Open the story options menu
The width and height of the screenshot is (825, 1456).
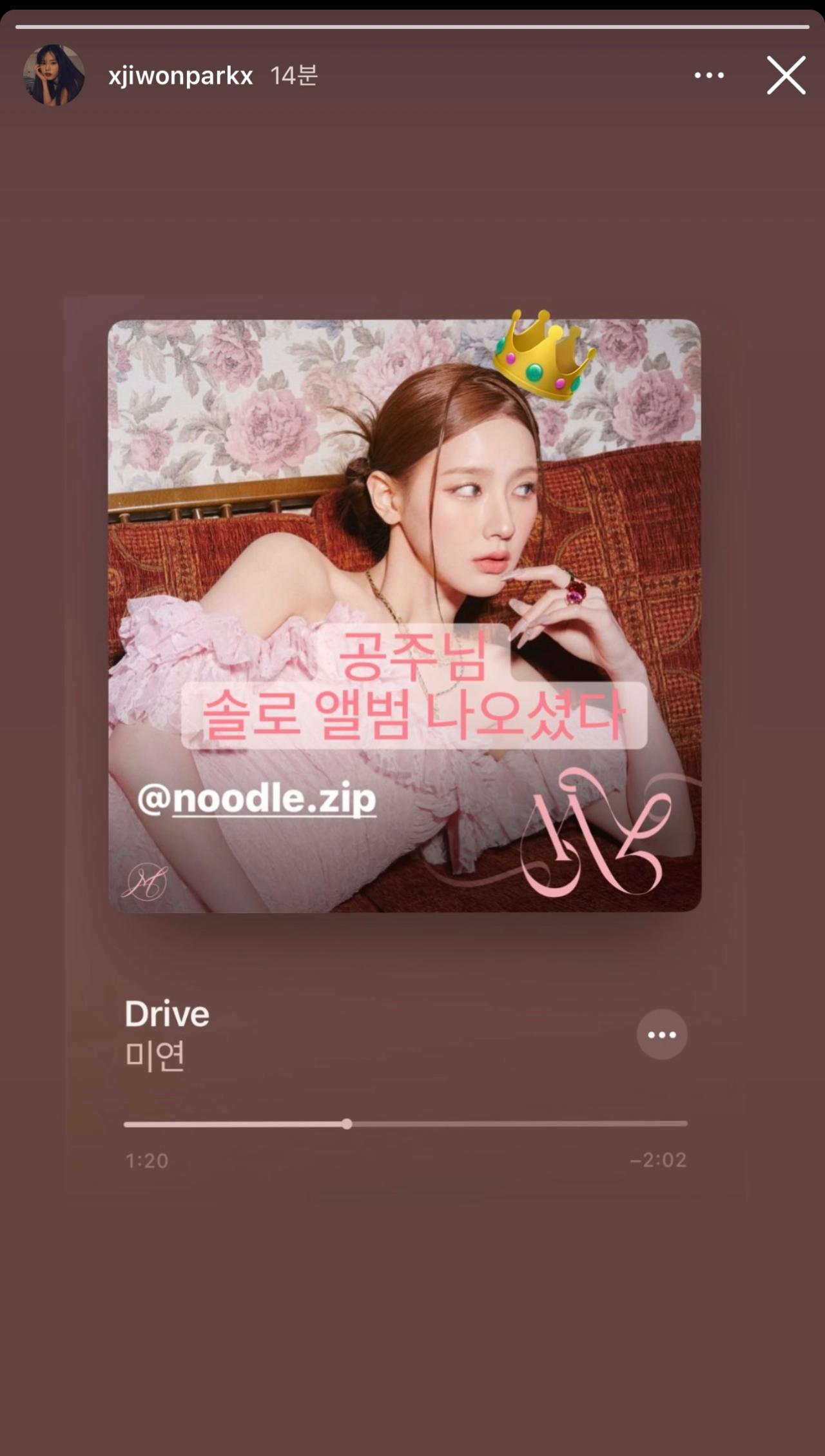pyautogui.click(x=709, y=75)
